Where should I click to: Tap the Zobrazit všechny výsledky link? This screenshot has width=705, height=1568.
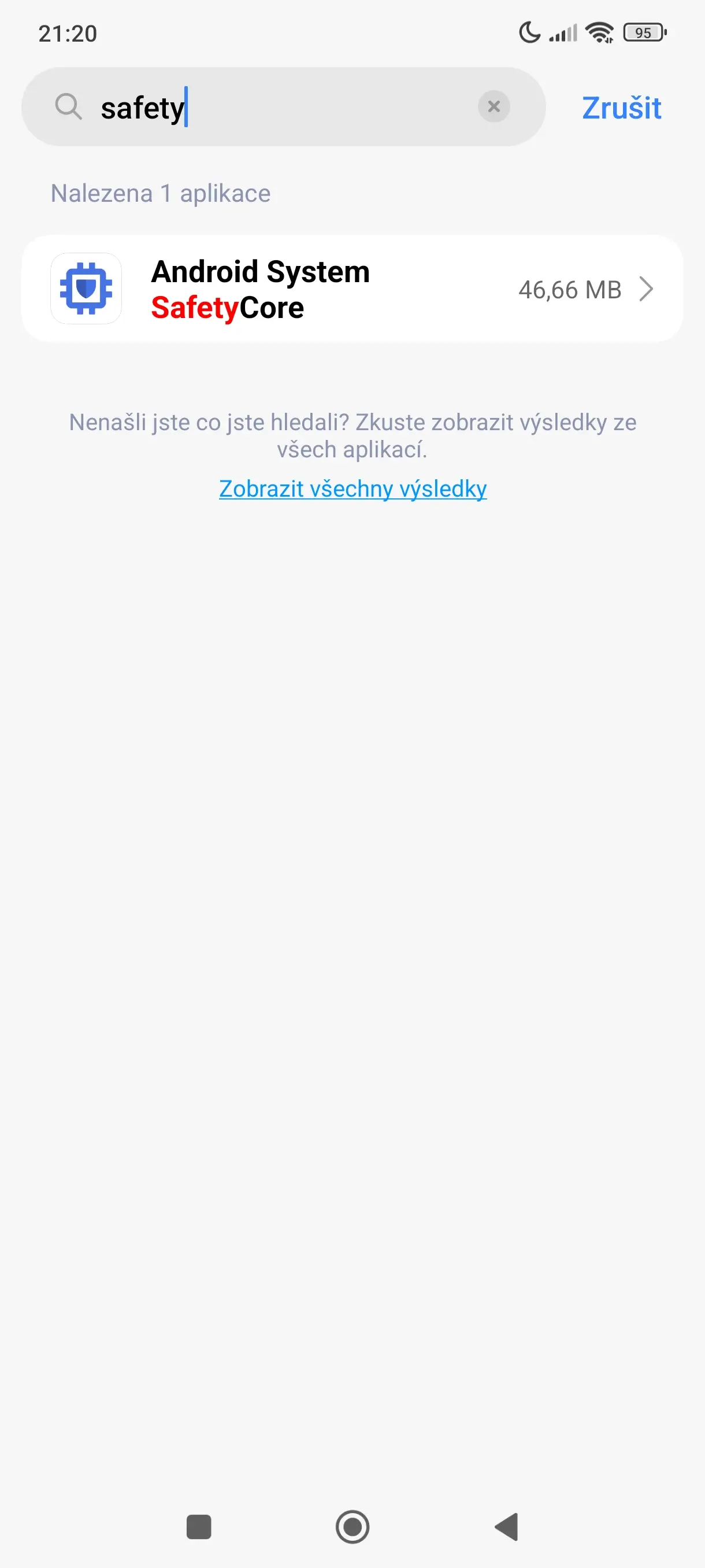(x=353, y=489)
